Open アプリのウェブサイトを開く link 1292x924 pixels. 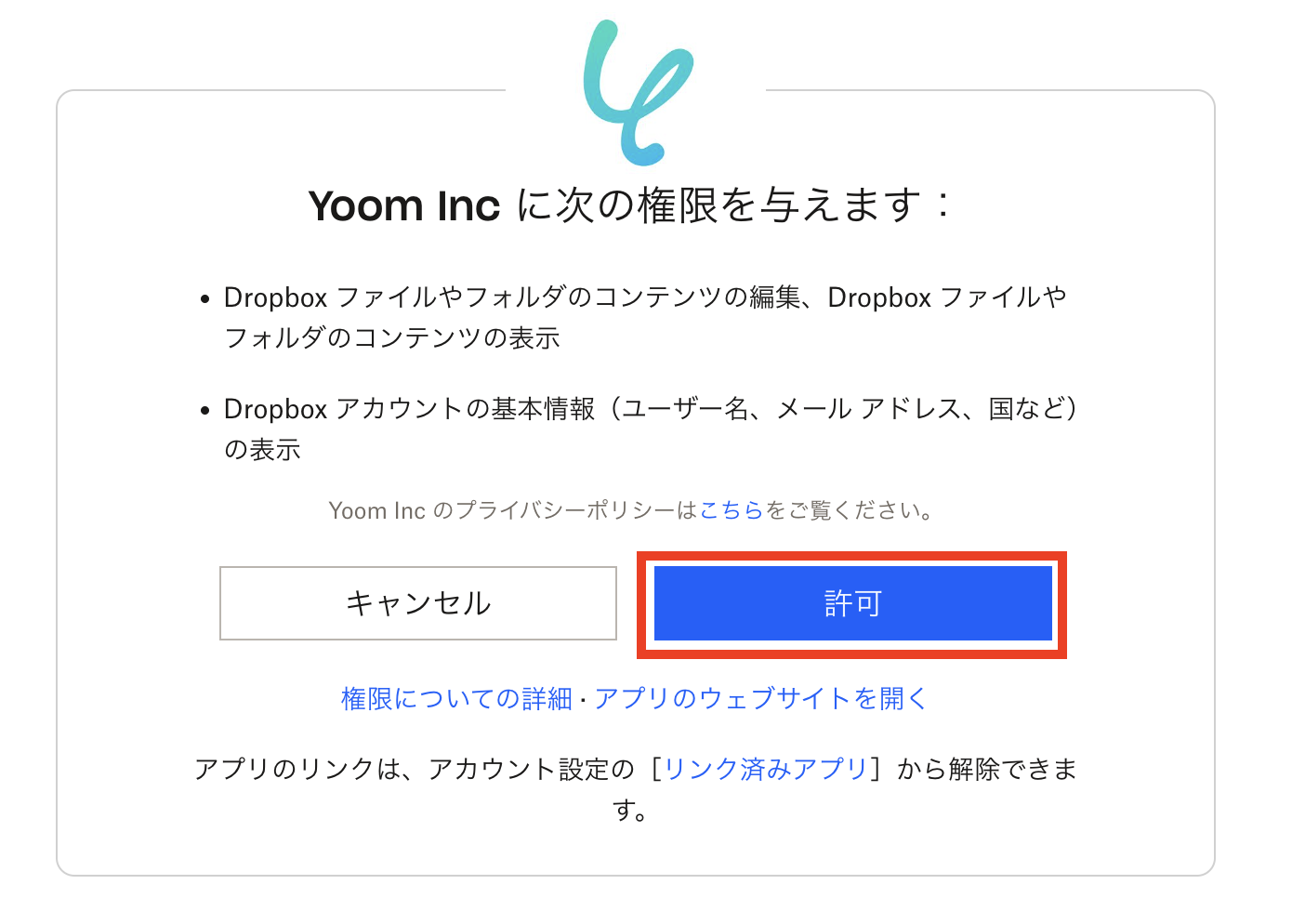tap(760, 699)
